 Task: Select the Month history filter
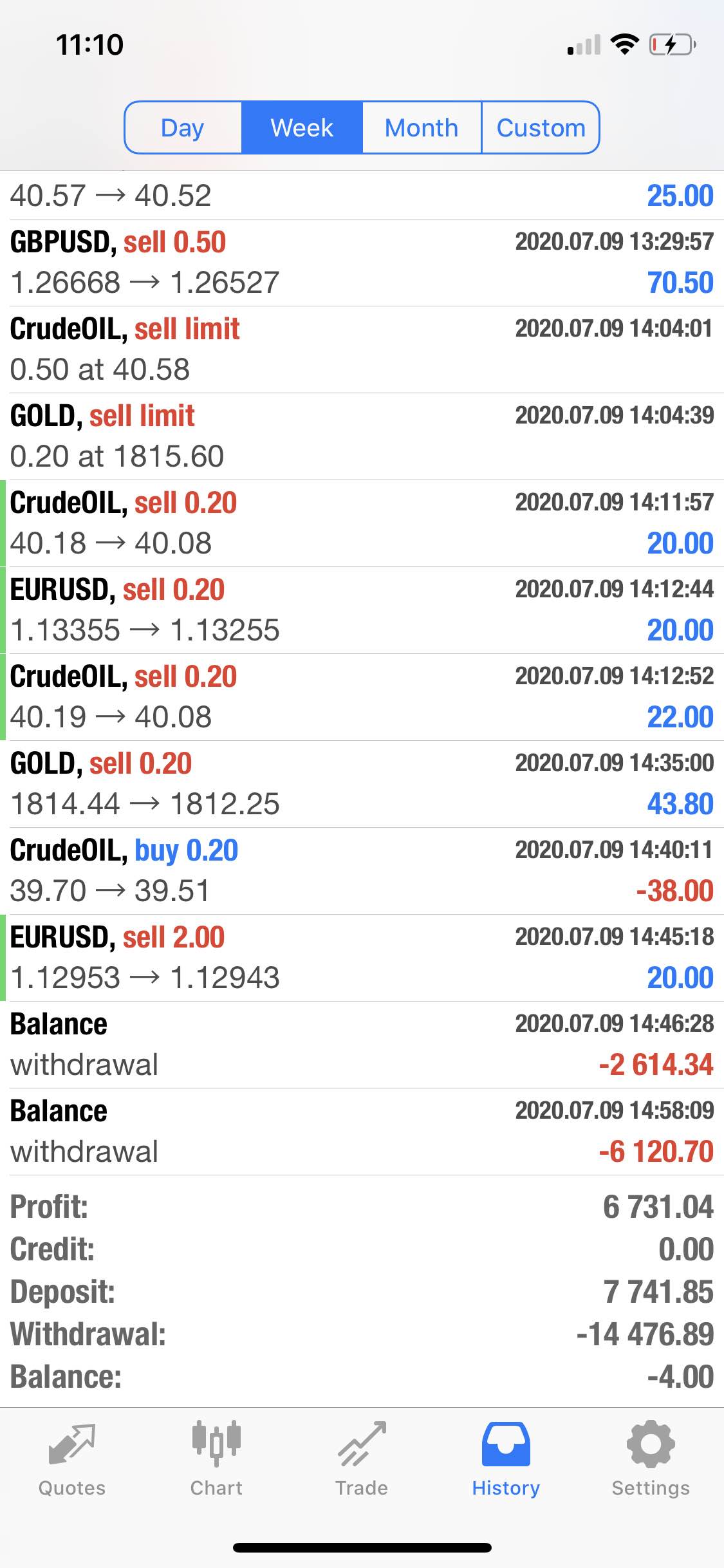[x=422, y=127]
